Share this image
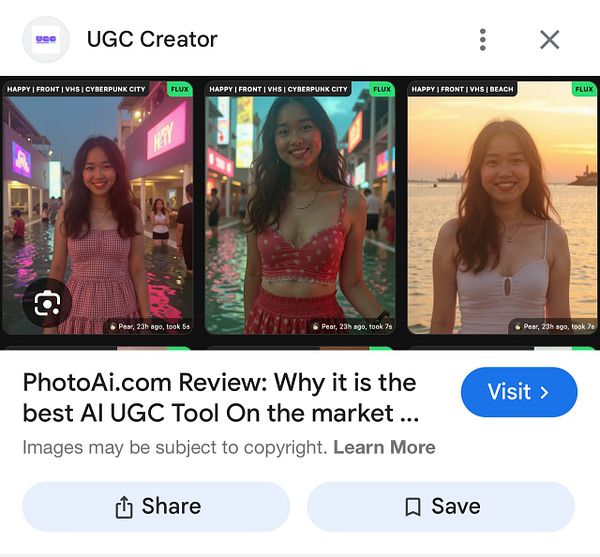Image resolution: width=600 pixels, height=557 pixels. pos(156,506)
